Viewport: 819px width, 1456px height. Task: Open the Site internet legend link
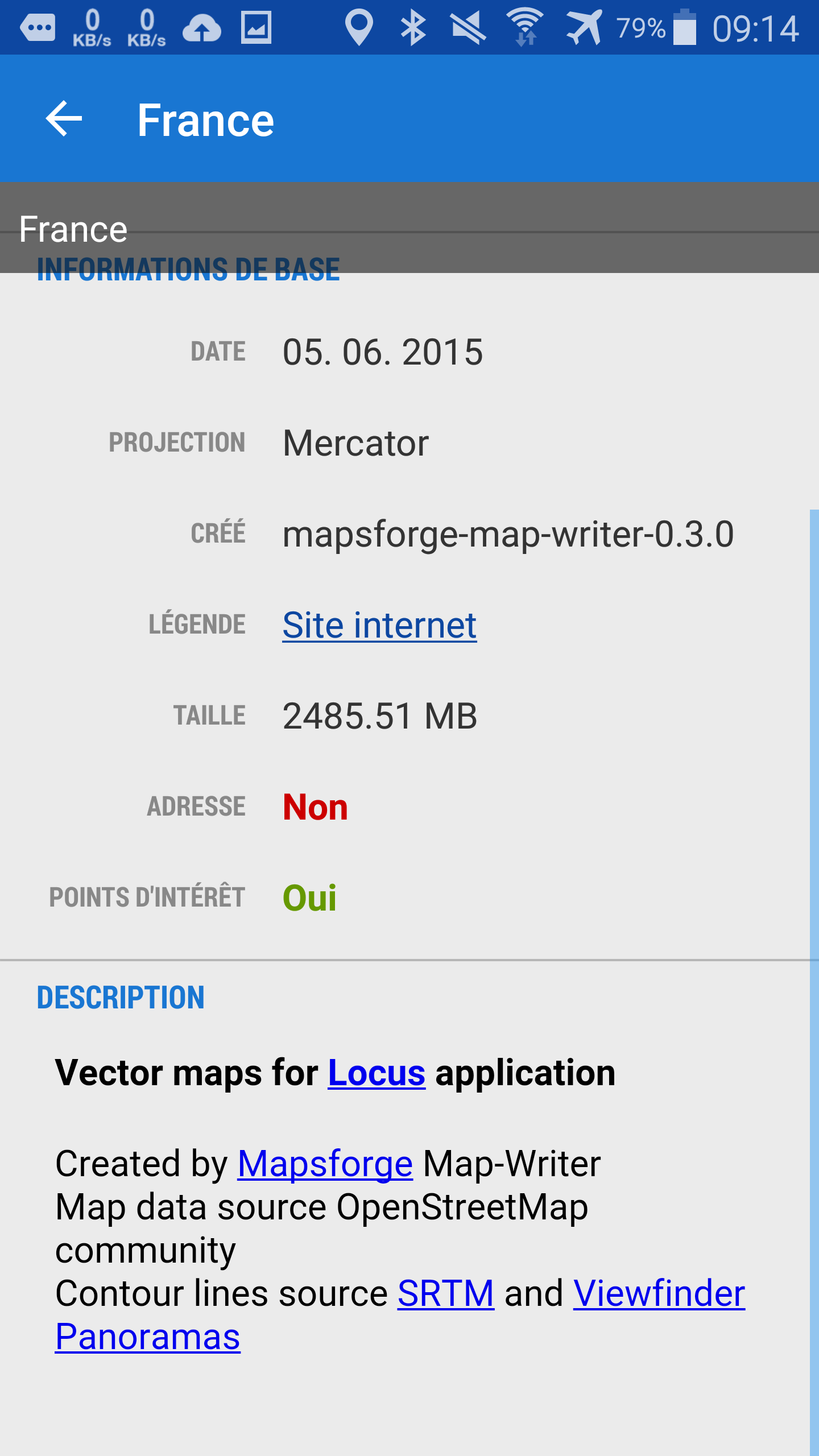[379, 625]
